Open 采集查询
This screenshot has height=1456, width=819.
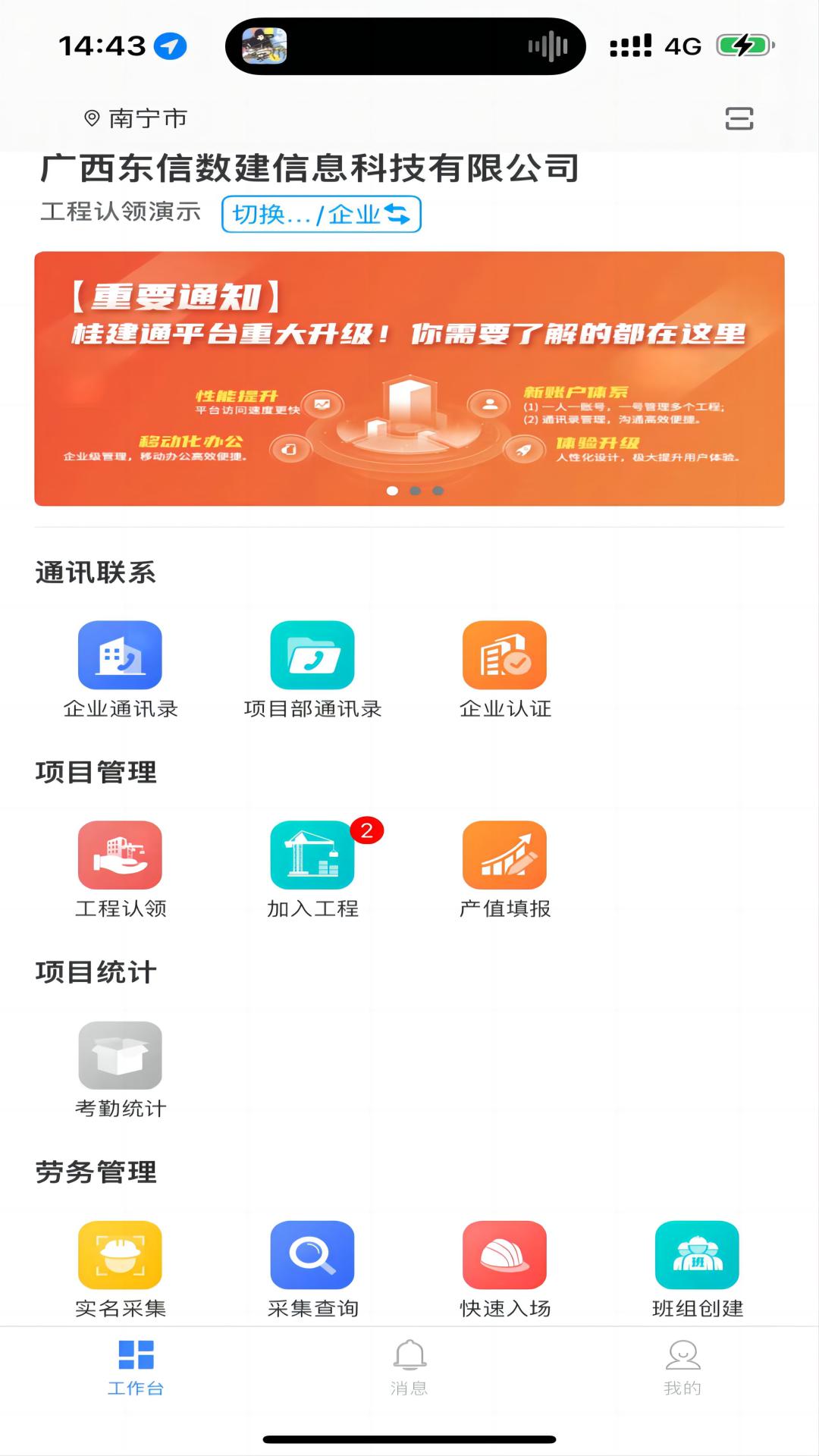[312, 1269]
